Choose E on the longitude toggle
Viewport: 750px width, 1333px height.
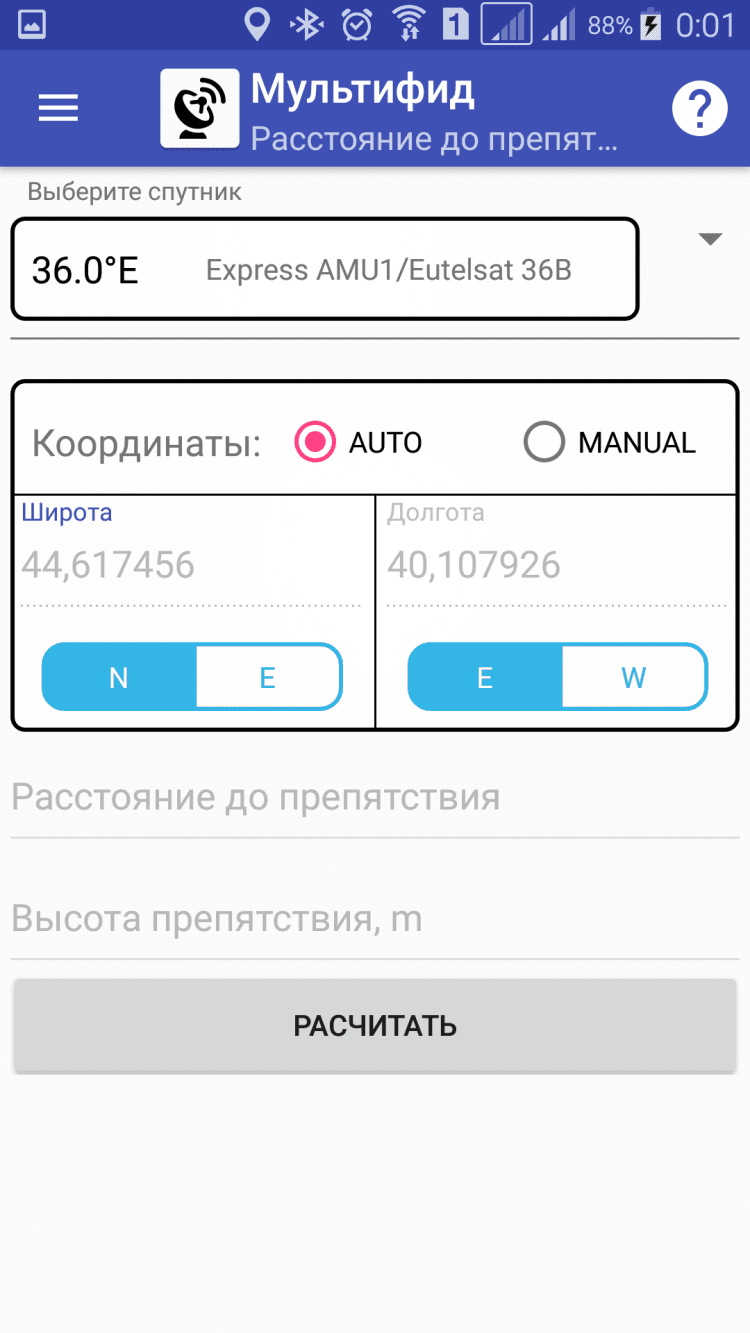coord(485,678)
